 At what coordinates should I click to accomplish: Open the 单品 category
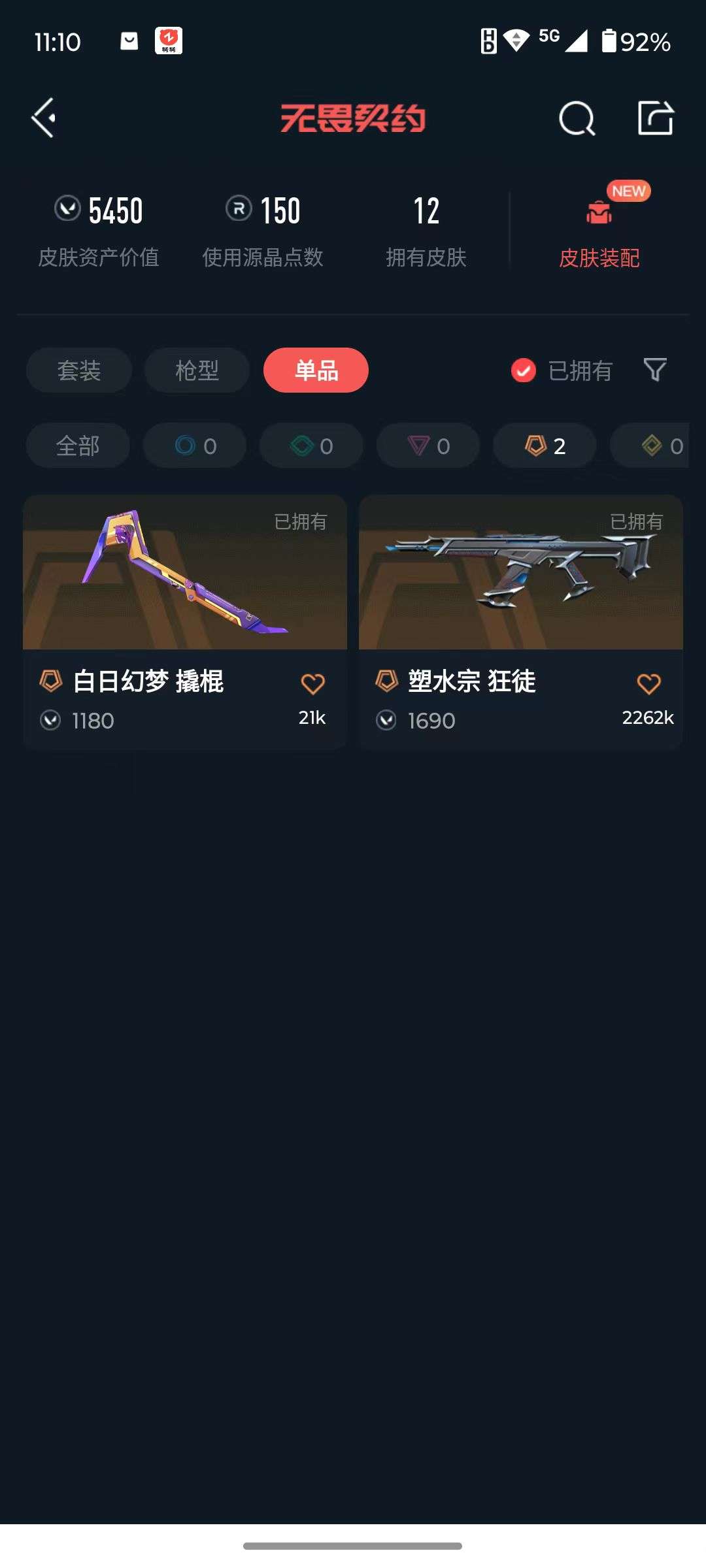click(314, 370)
